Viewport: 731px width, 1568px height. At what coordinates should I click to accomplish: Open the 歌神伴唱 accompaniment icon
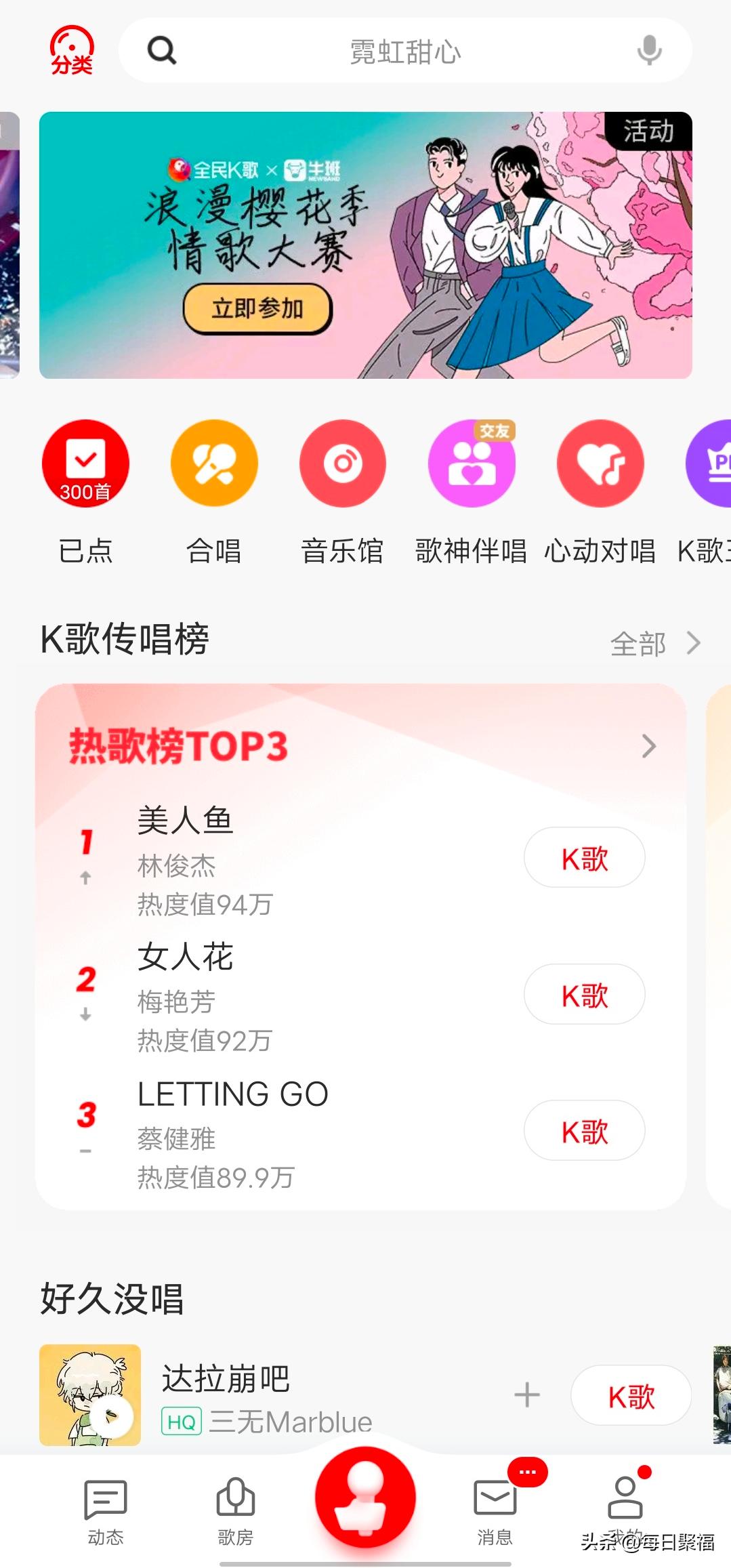472,463
